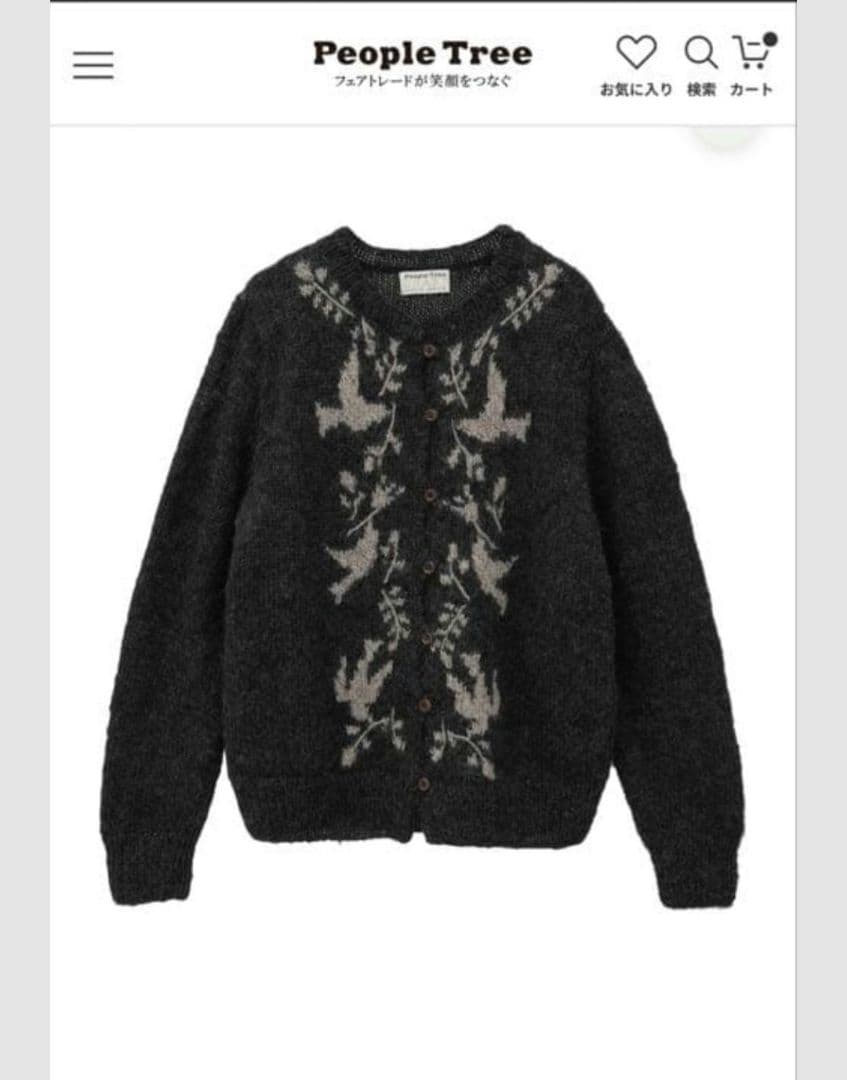
Task: Open the shopping cart (カート)
Action: click(x=751, y=55)
